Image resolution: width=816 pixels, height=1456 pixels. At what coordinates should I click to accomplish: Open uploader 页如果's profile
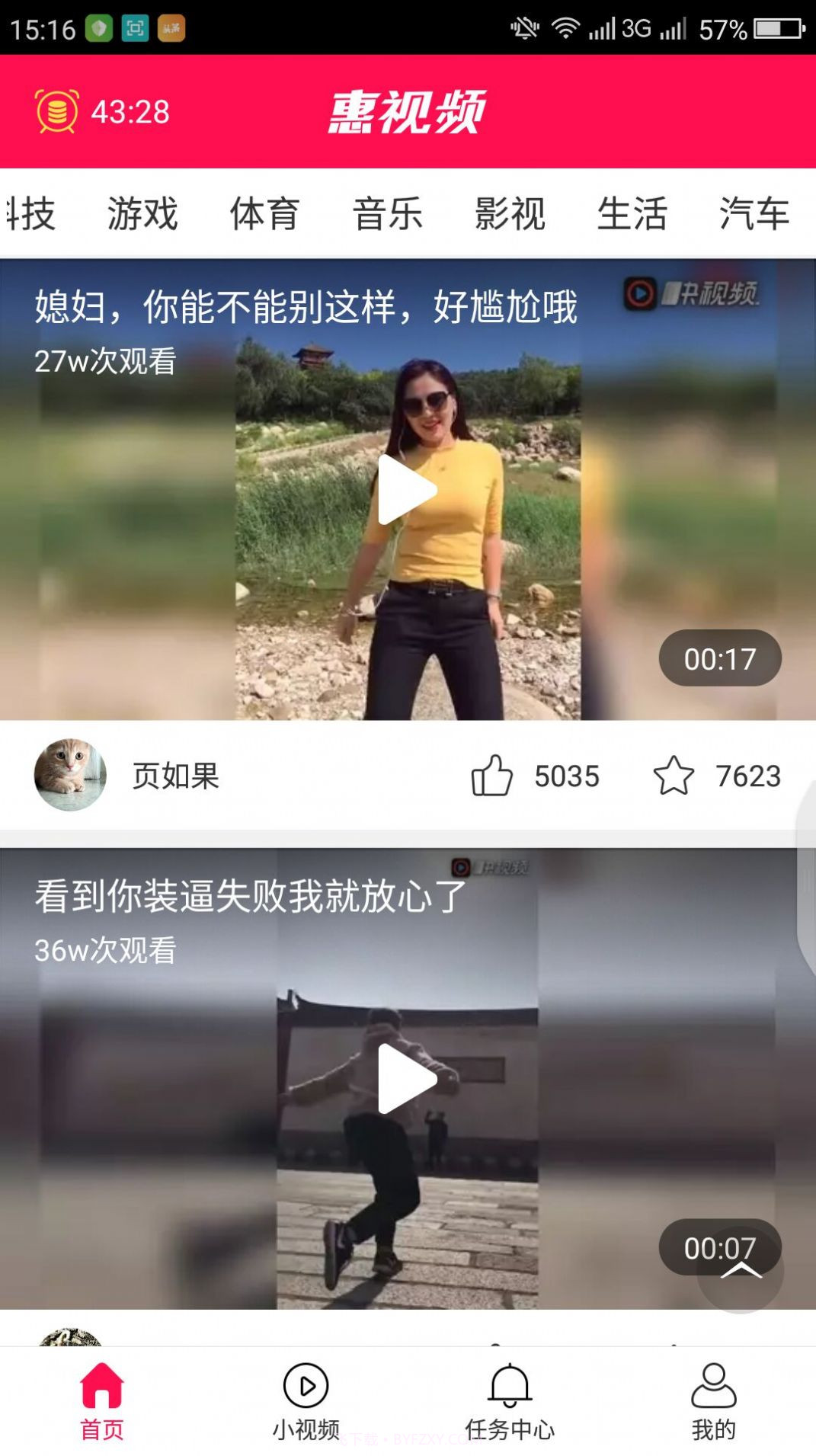tap(174, 777)
